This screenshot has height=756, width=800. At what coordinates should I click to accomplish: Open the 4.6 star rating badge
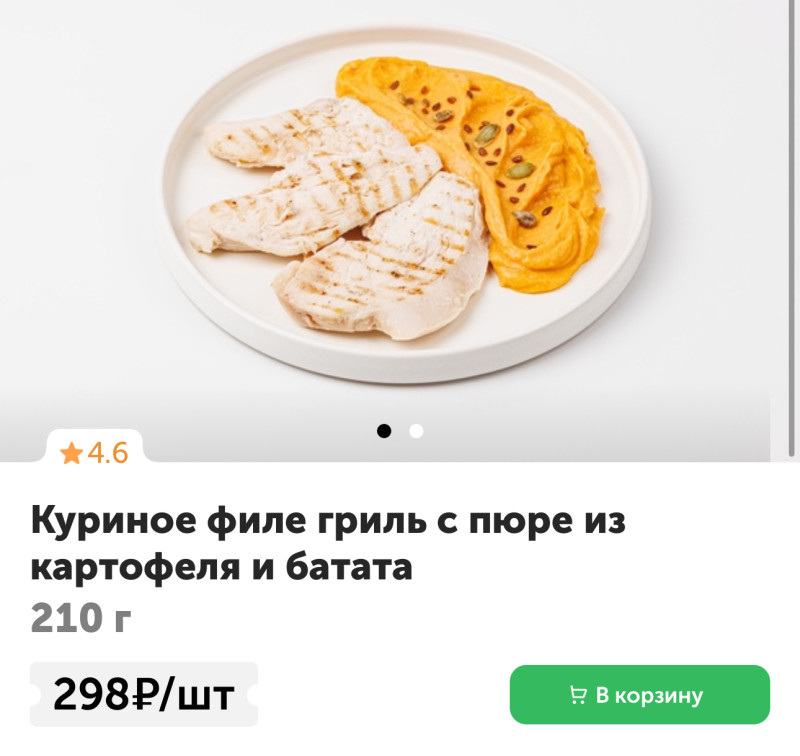[x=95, y=453]
